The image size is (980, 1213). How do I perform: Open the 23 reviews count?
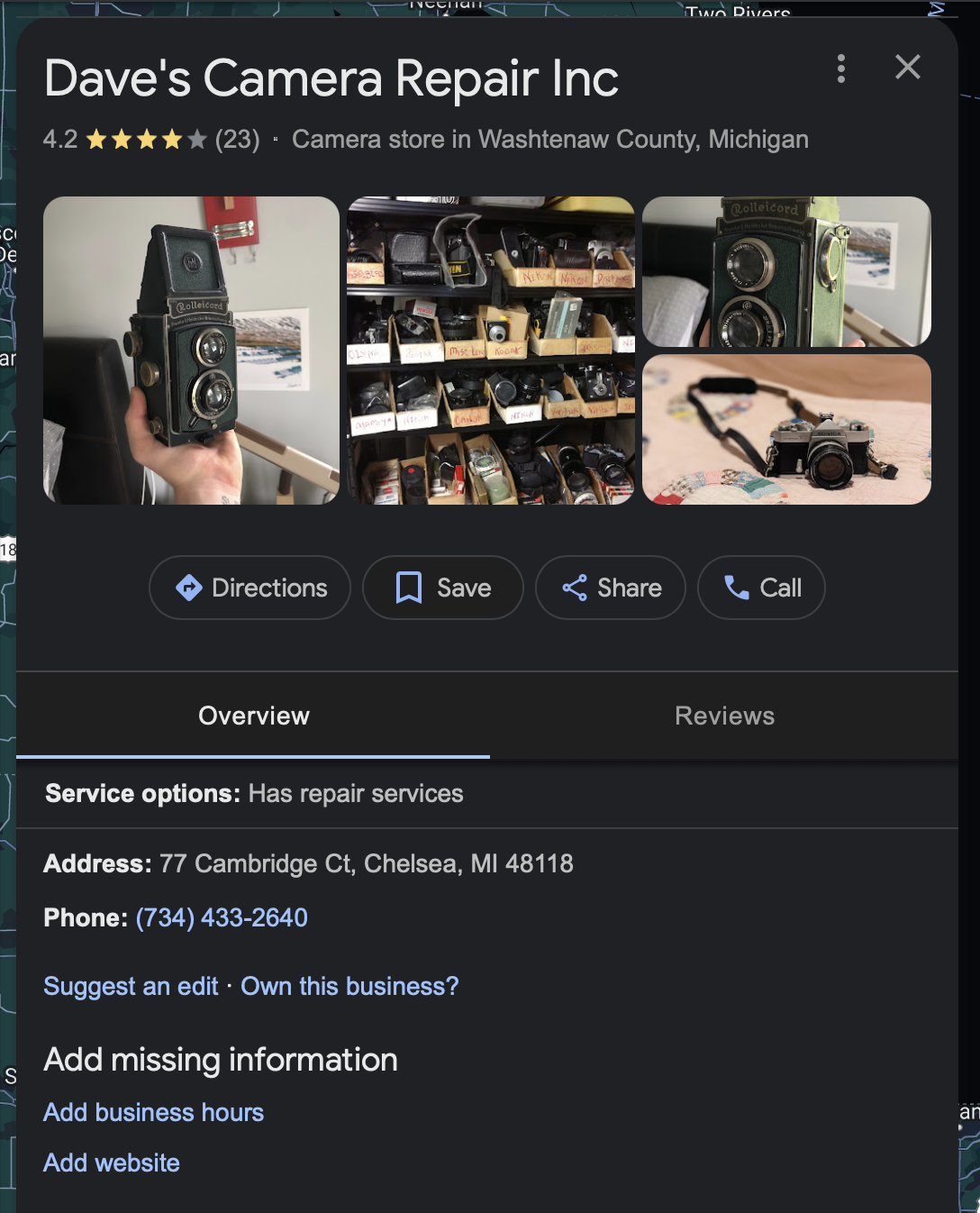click(x=237, y=140)
